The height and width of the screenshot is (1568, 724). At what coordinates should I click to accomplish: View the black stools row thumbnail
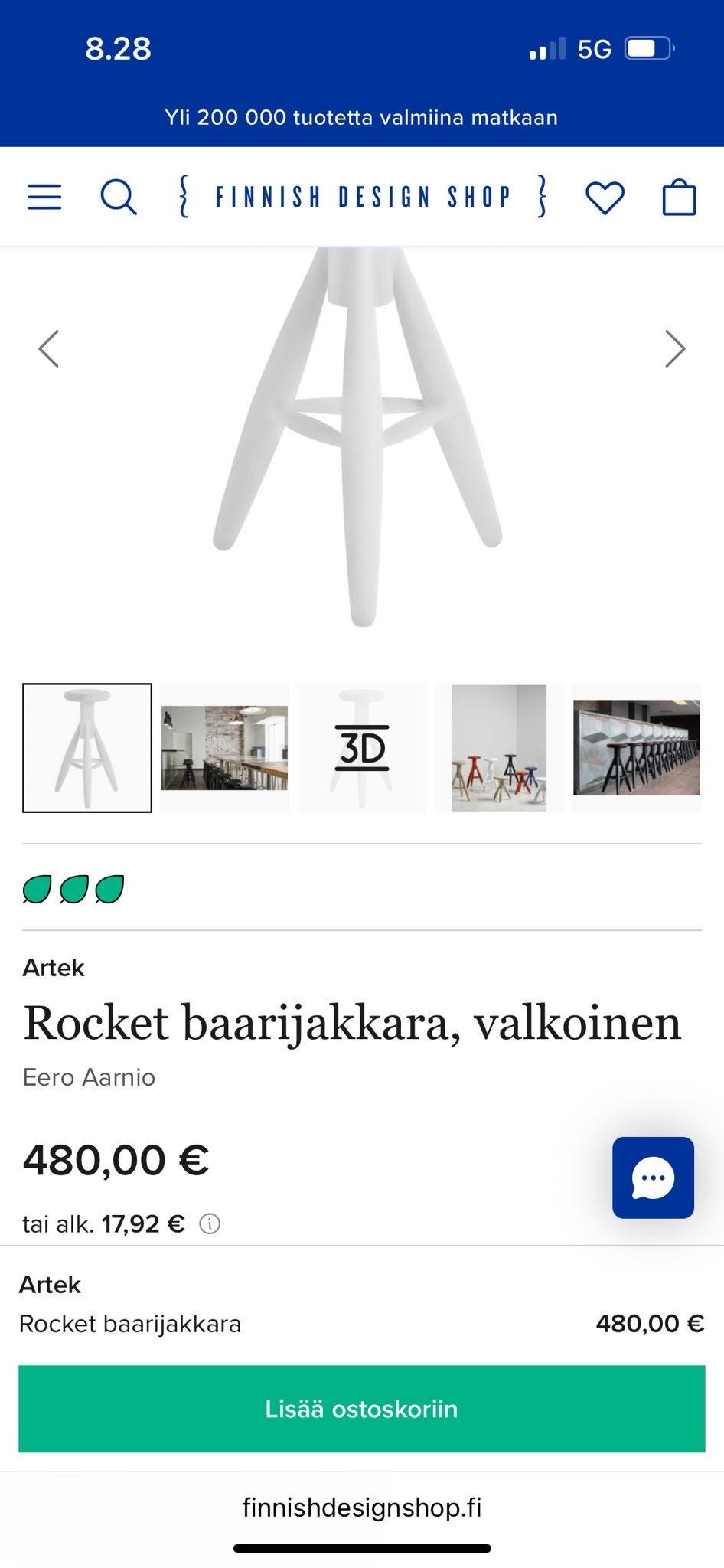pyautogui.click(x=636, y=748)
